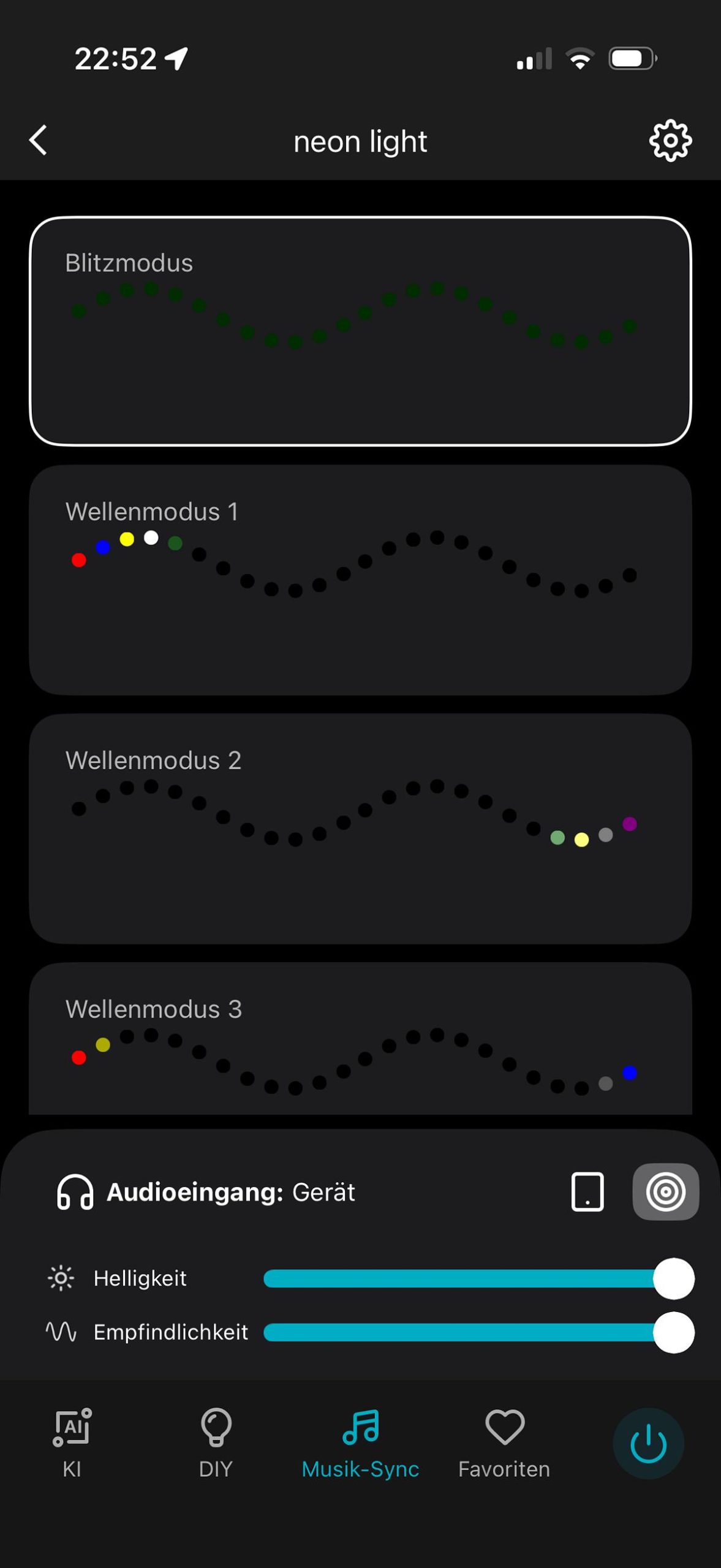721x1568 pixels.
Task: Switch audio input to phone device
Action: (x=587, y=1192)
